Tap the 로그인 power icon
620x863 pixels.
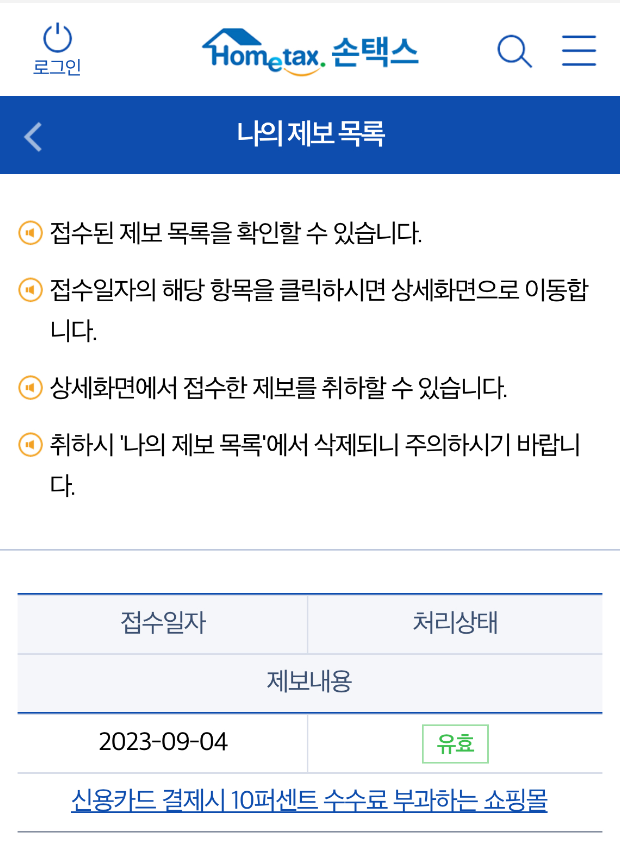point(57,48)
